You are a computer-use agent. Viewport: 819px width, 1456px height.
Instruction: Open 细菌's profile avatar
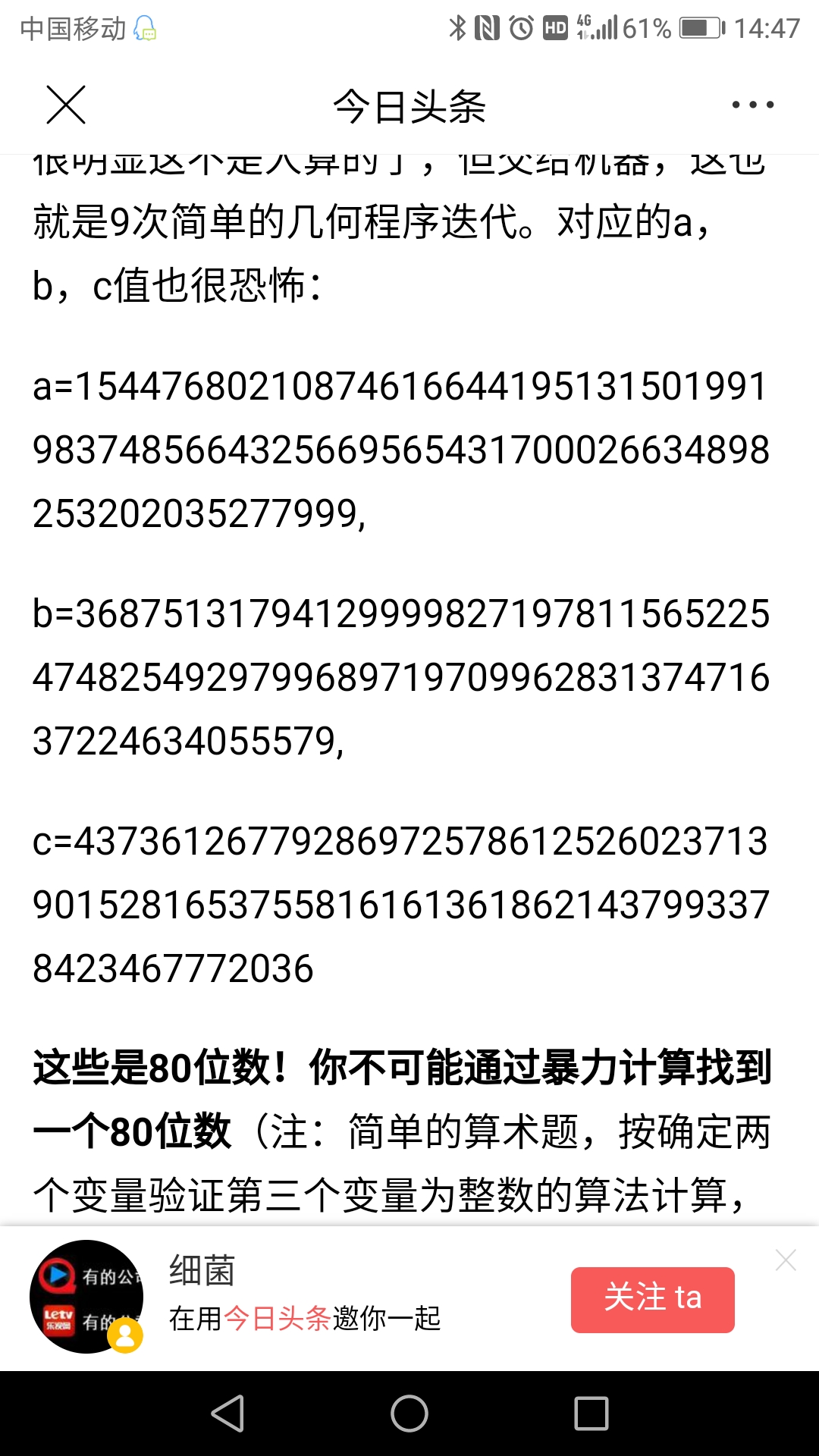86,1296
